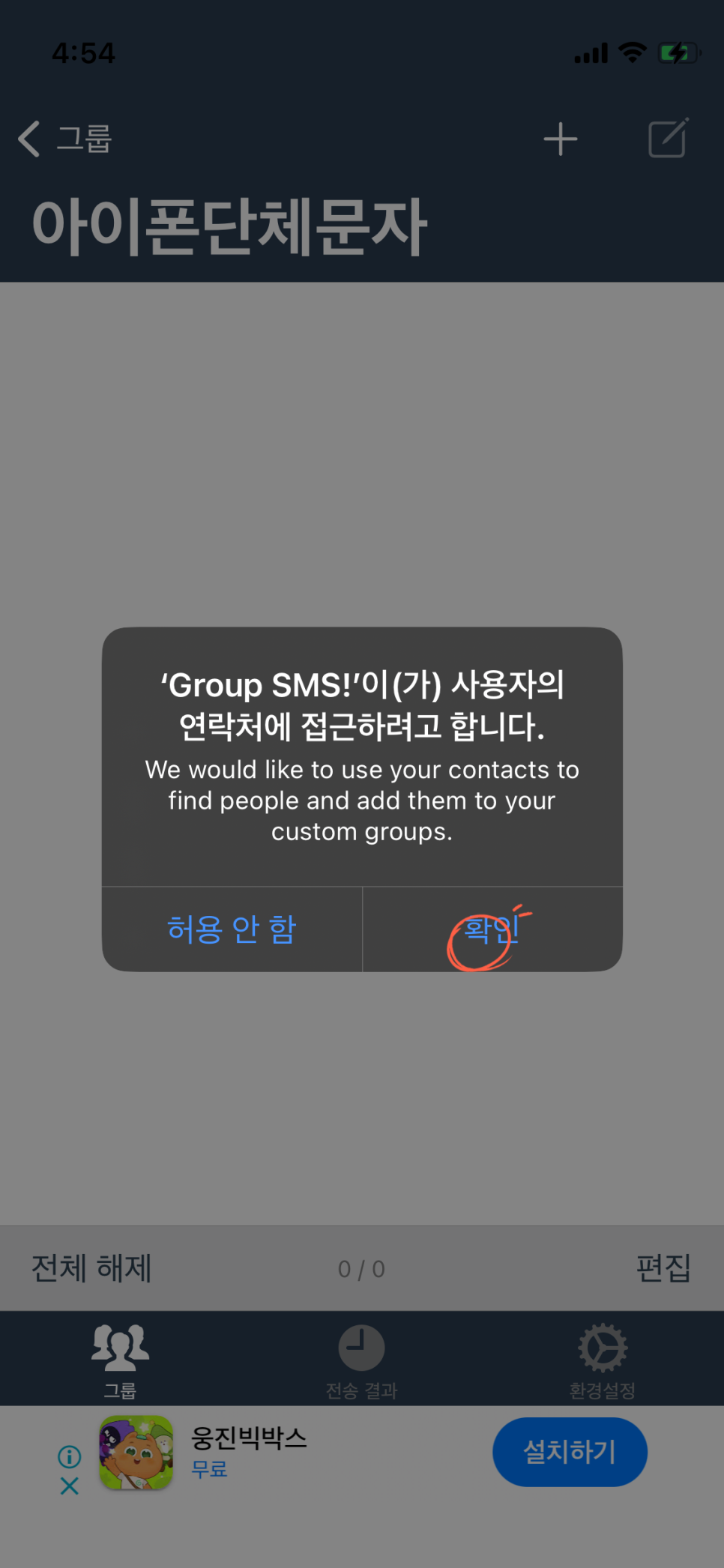Select 전체 해제 to deselect all
This screenshot has height=1568, width=724.
click(91, 1269)
